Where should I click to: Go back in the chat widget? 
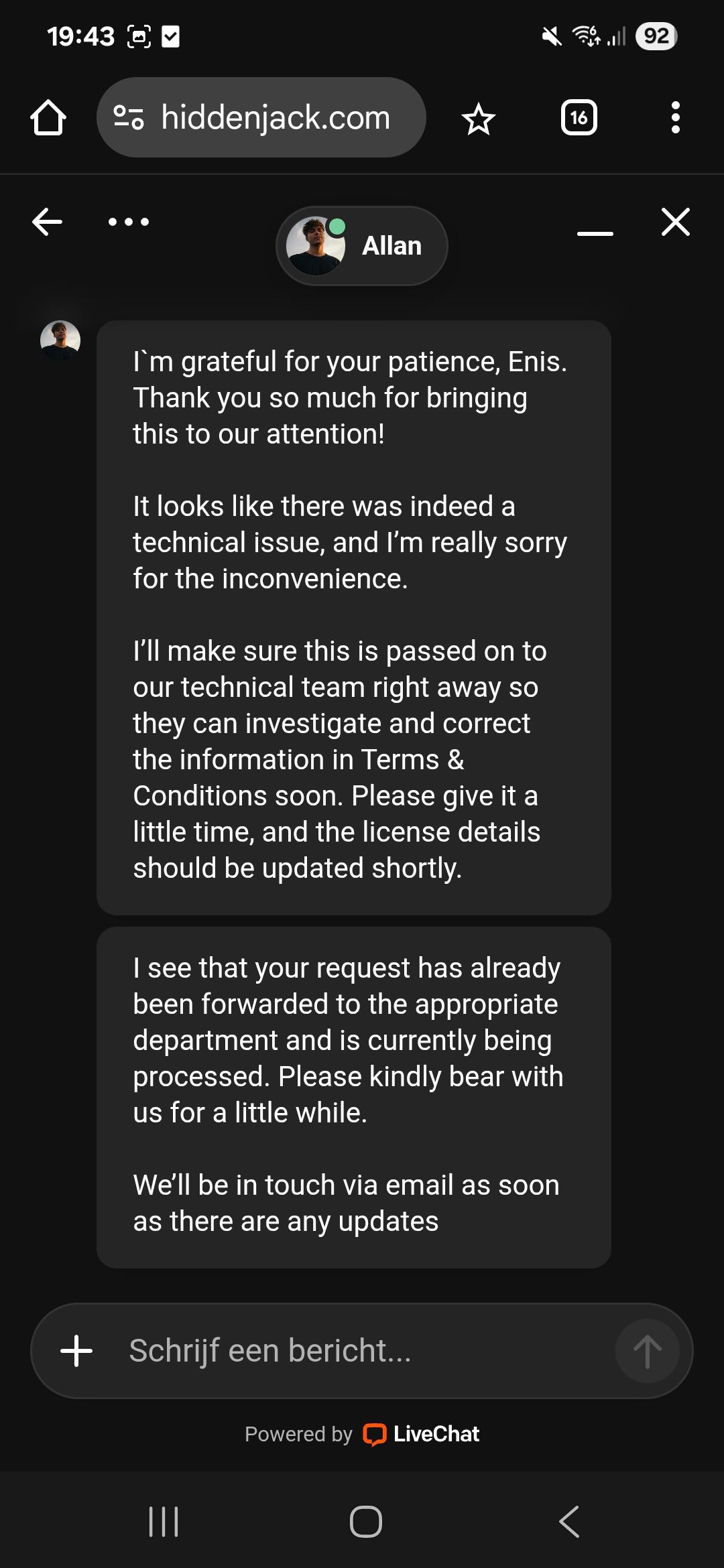click(x=48, y=222)
